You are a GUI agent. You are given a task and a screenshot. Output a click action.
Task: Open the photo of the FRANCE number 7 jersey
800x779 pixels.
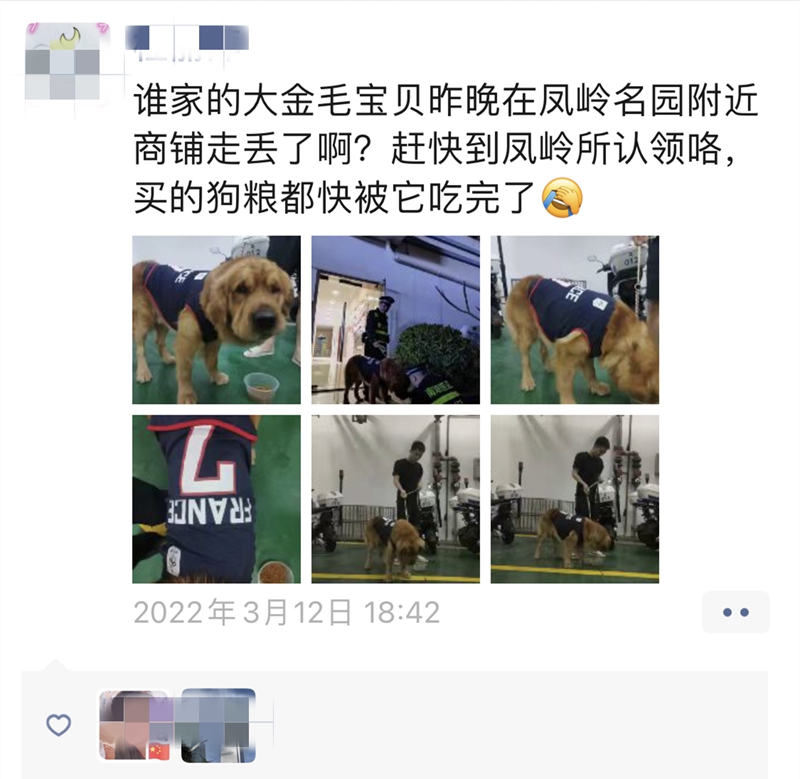216,499
